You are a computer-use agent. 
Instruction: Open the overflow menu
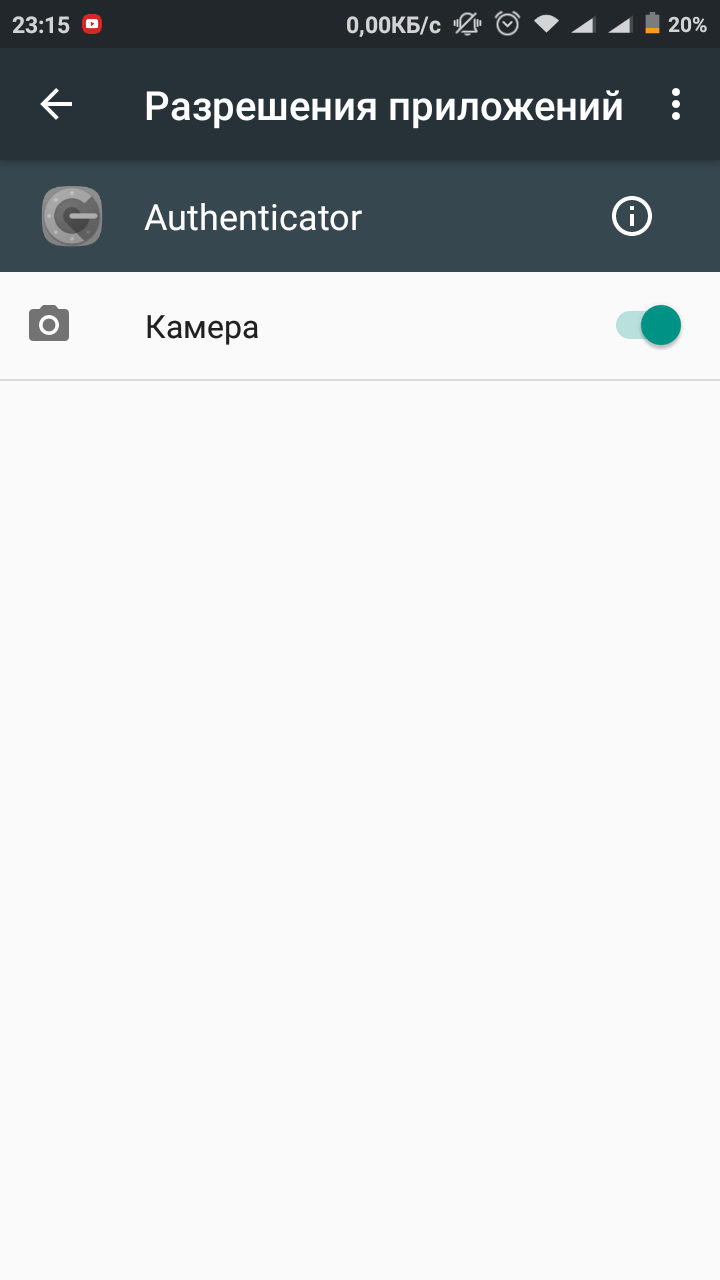[676, 104]
